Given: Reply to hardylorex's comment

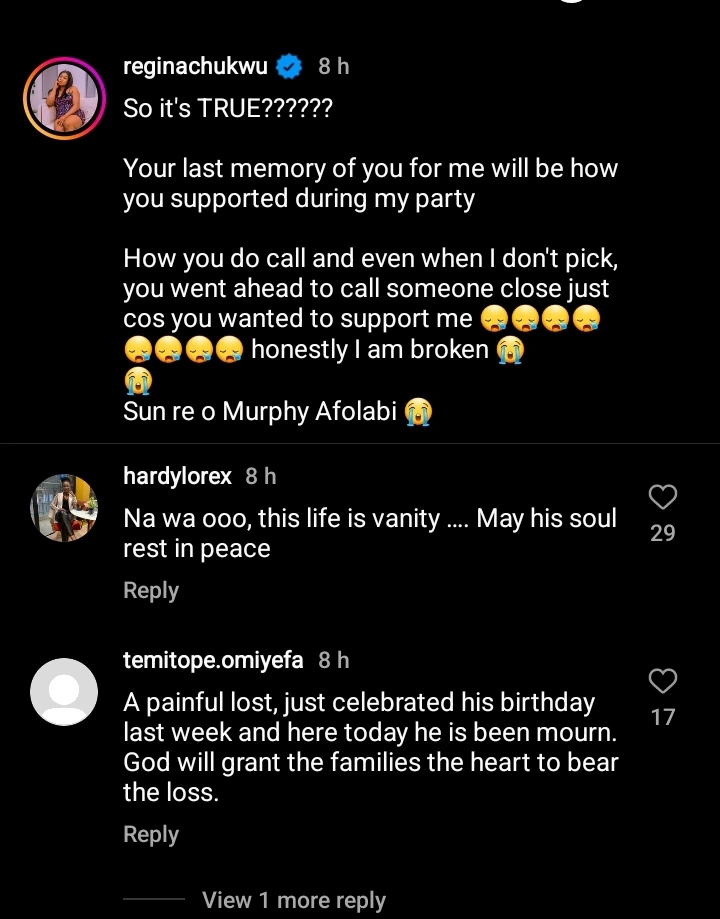Looking at the screenshot, I should tap(151, 591).
